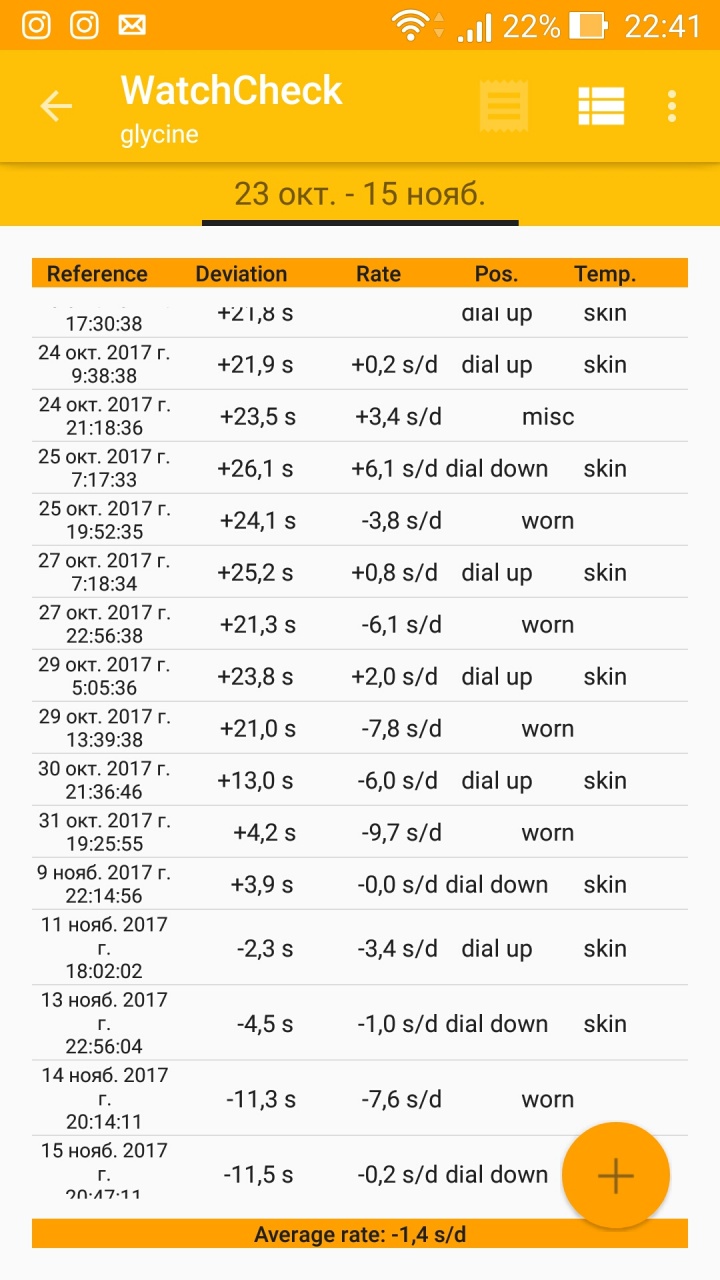720x1280 pixels.
Task: Open the 13 нояб. 22:56:04 log entry
Action: point(359,1023)
